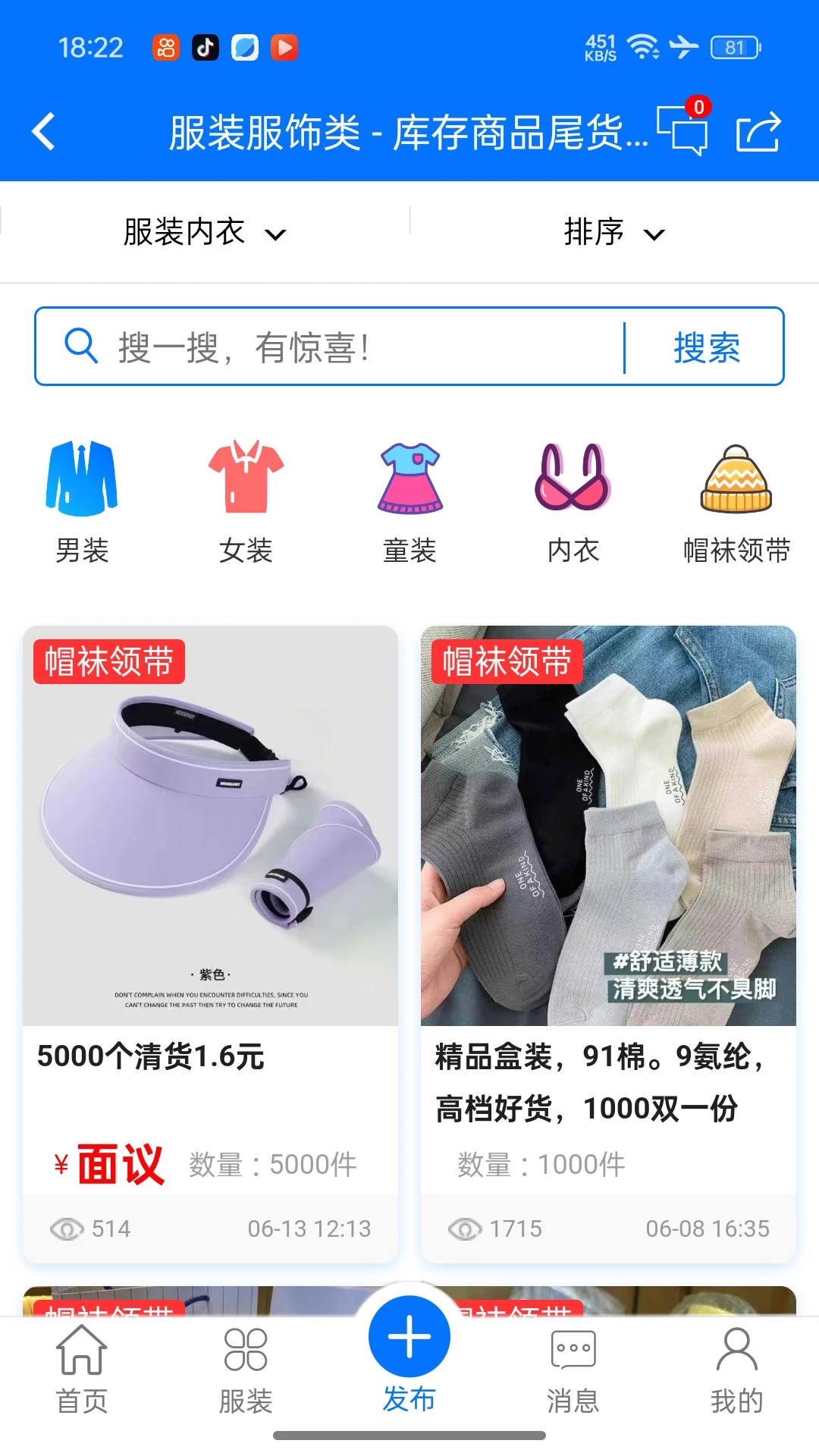This screenshot has height=1456, width=819.
Task: Open the 排序 sort dropdown
Action: pos(614,232)
